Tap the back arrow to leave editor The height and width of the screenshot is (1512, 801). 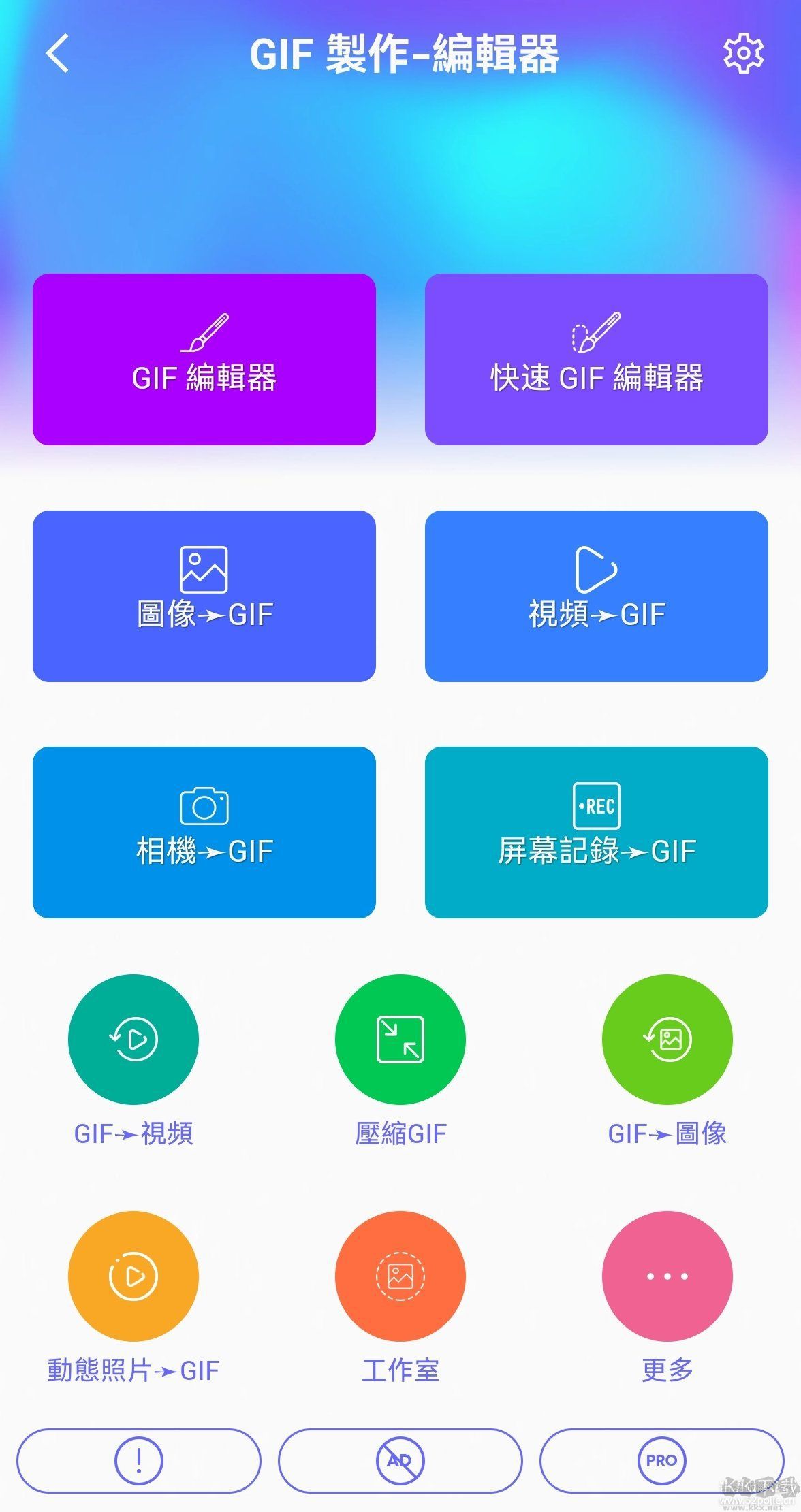(57, 54)
